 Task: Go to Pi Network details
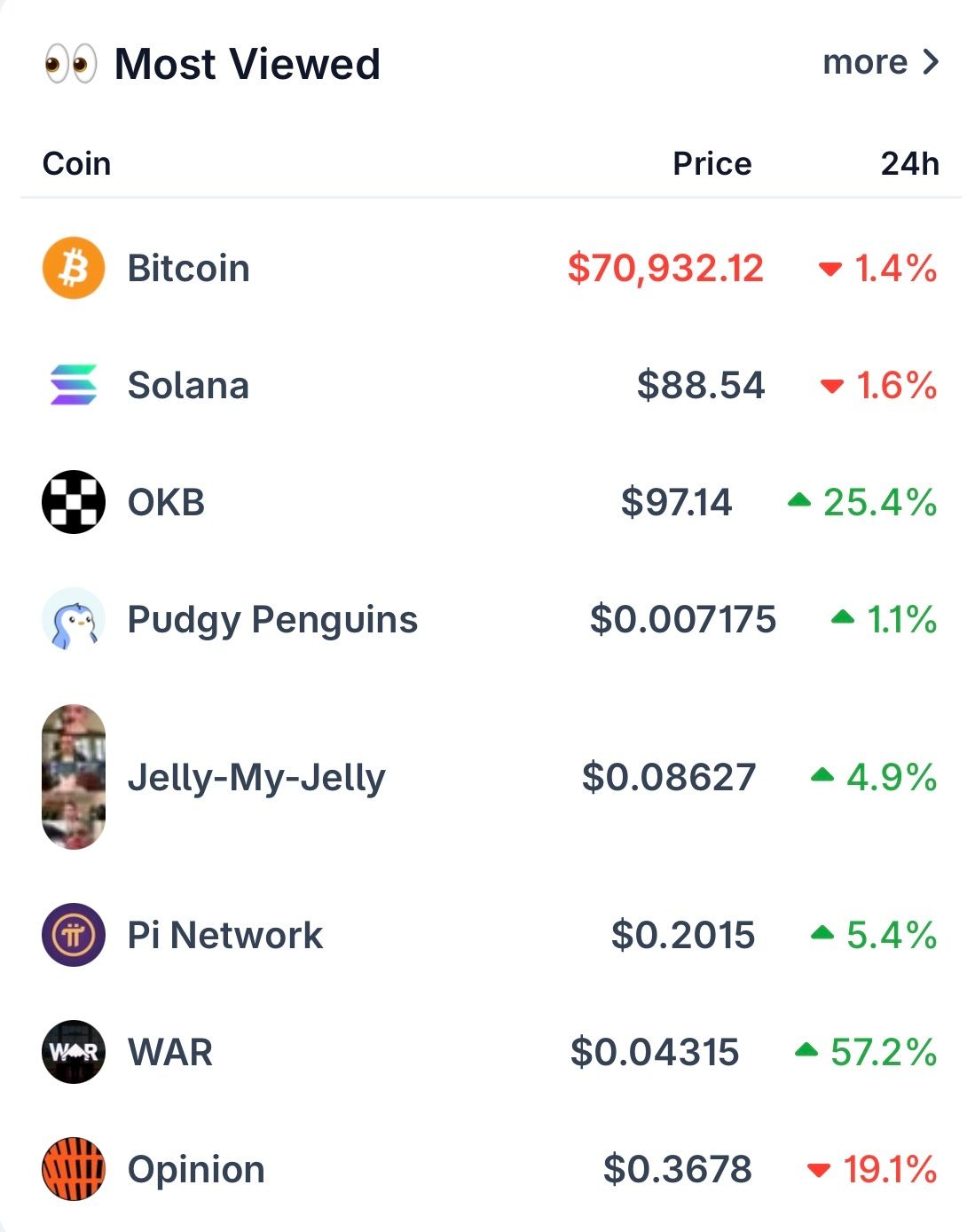(x=224, y=935)
